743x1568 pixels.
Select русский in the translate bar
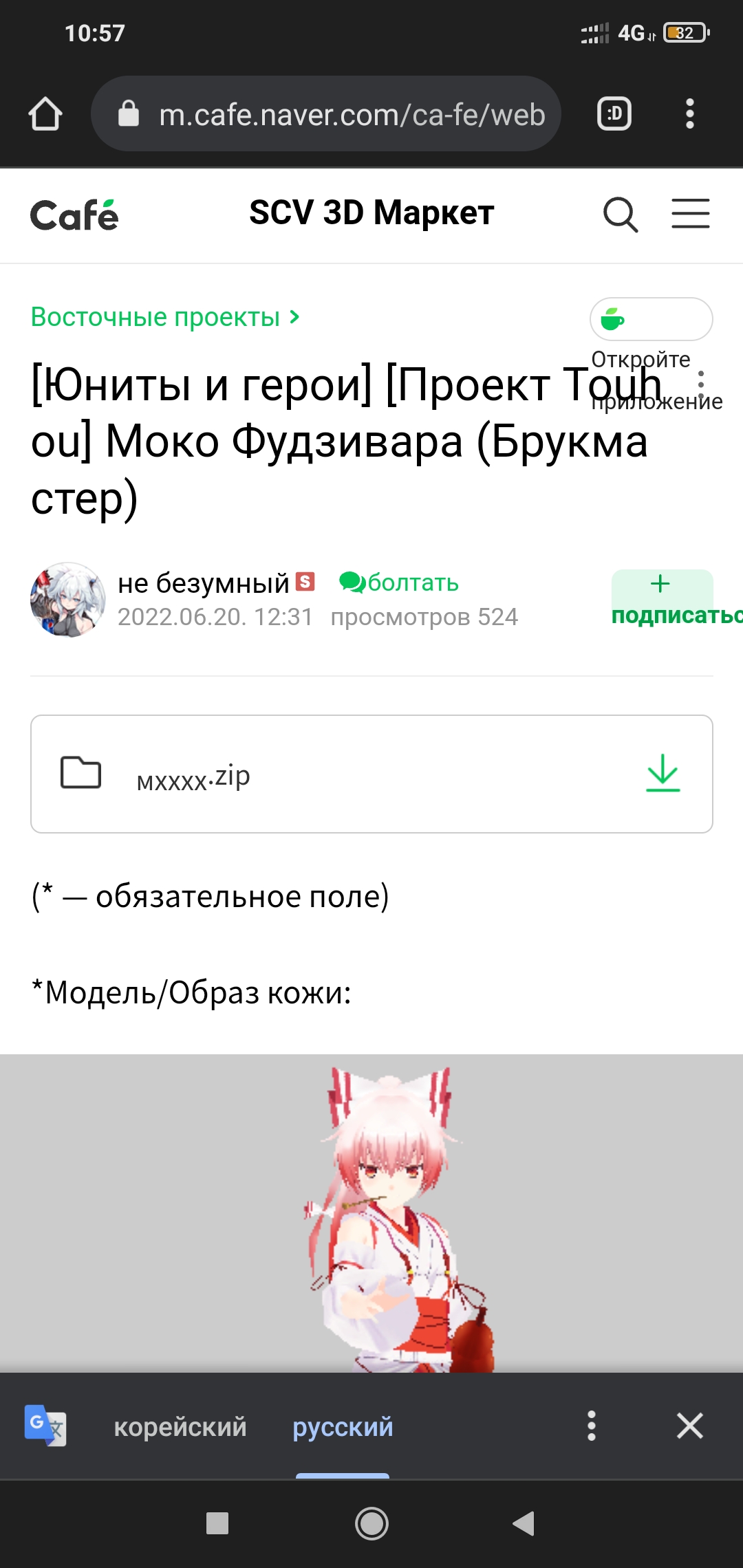[343, 1426]
